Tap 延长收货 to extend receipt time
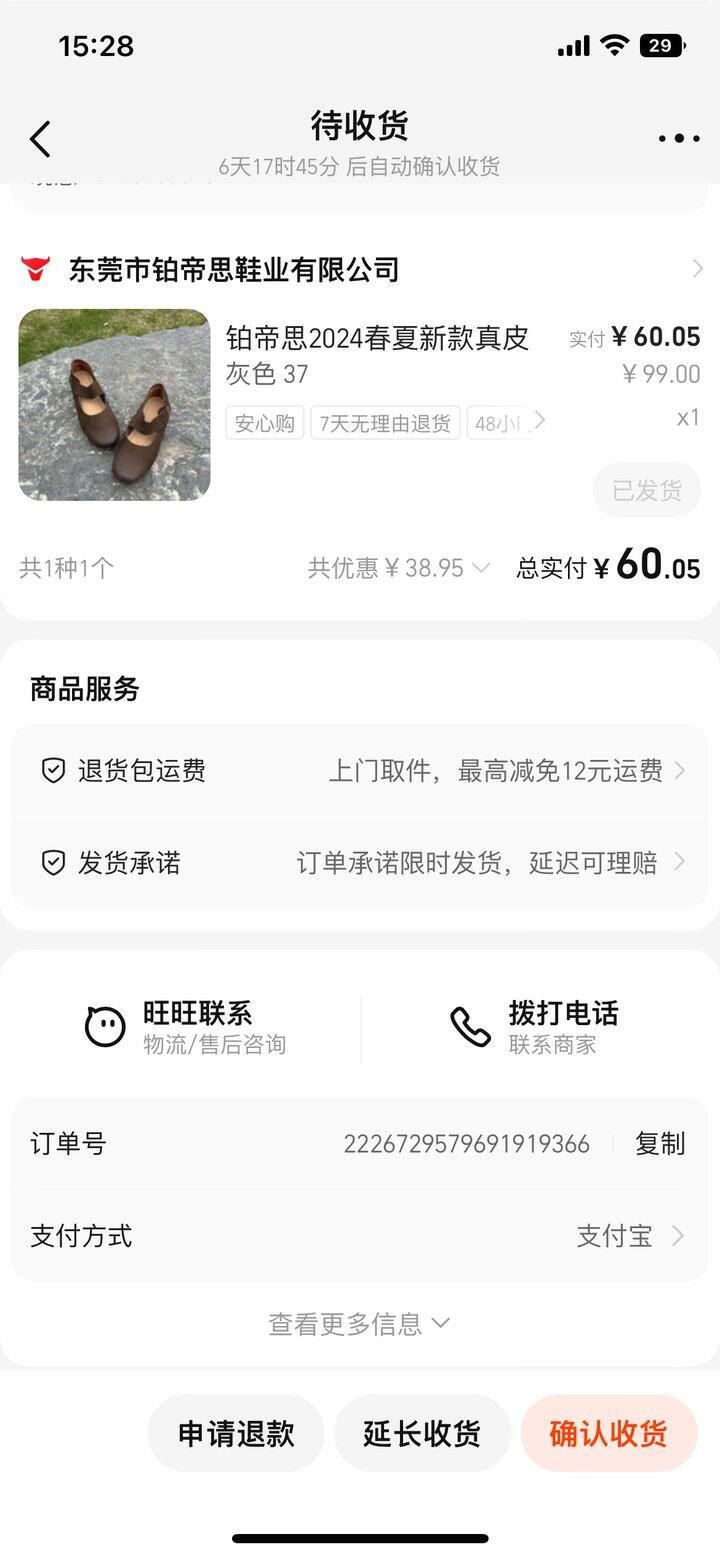 click(422, 1433)
